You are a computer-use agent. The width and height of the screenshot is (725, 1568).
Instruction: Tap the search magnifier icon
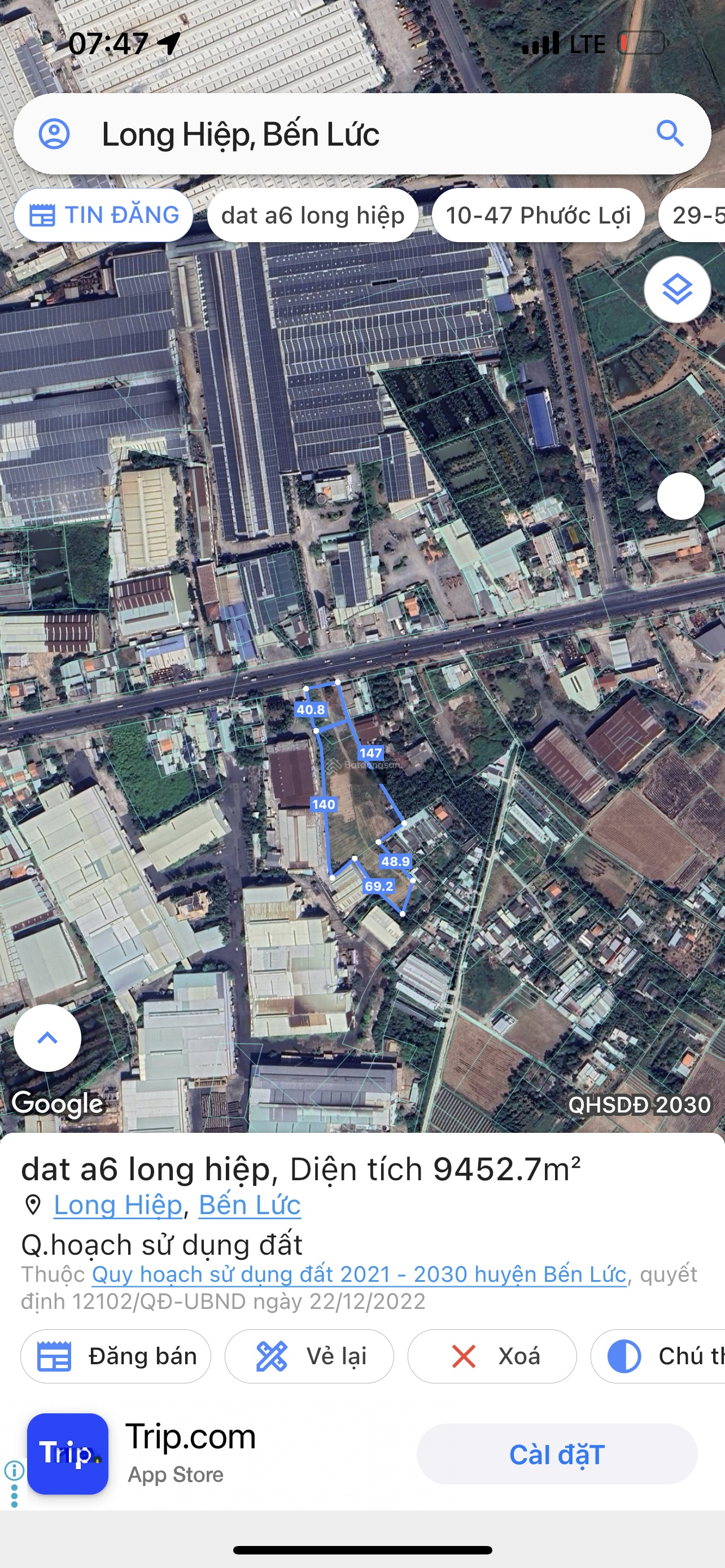tap(670, 134)
